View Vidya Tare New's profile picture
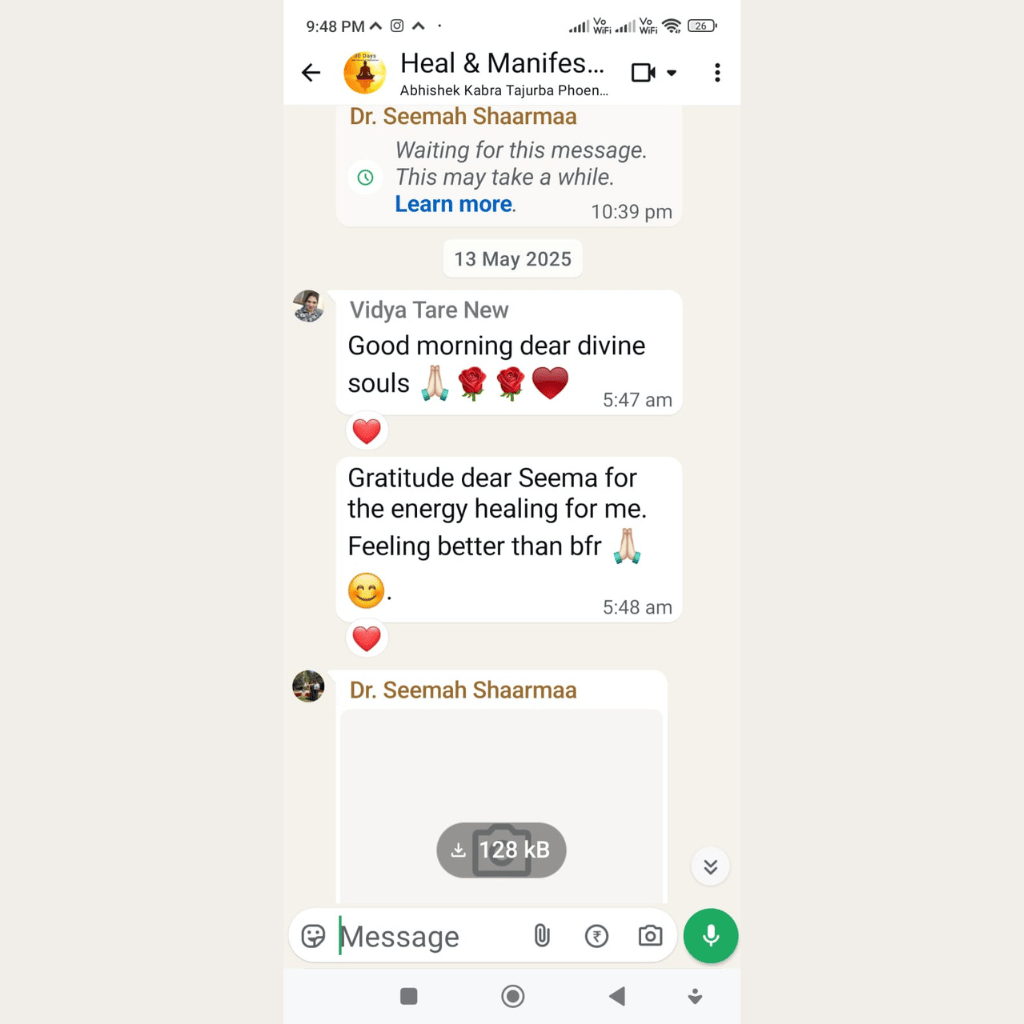This screenshot has width=1024, height=1024. click(x=308, y=306)
